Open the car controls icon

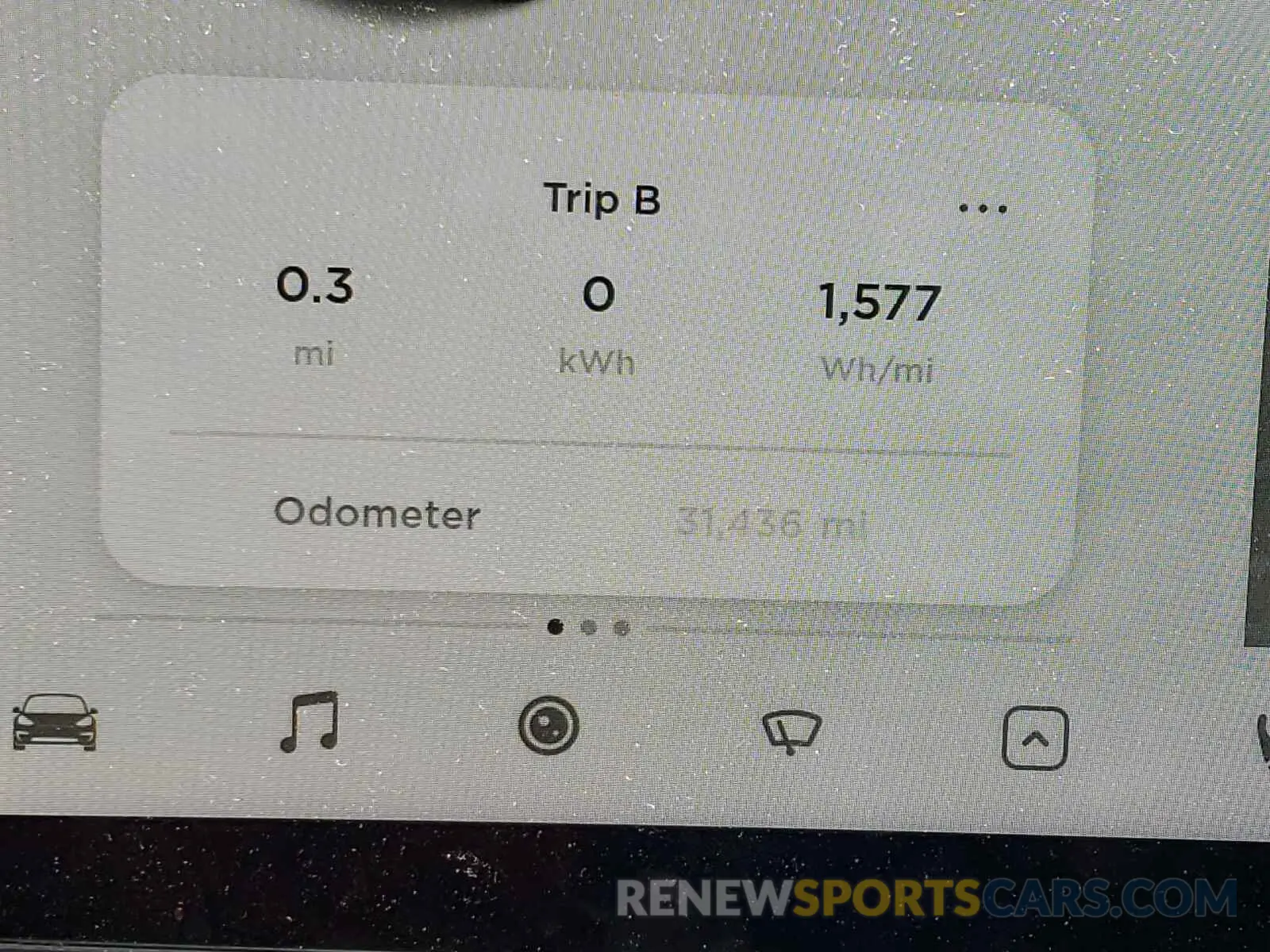(x=54, y=722)
